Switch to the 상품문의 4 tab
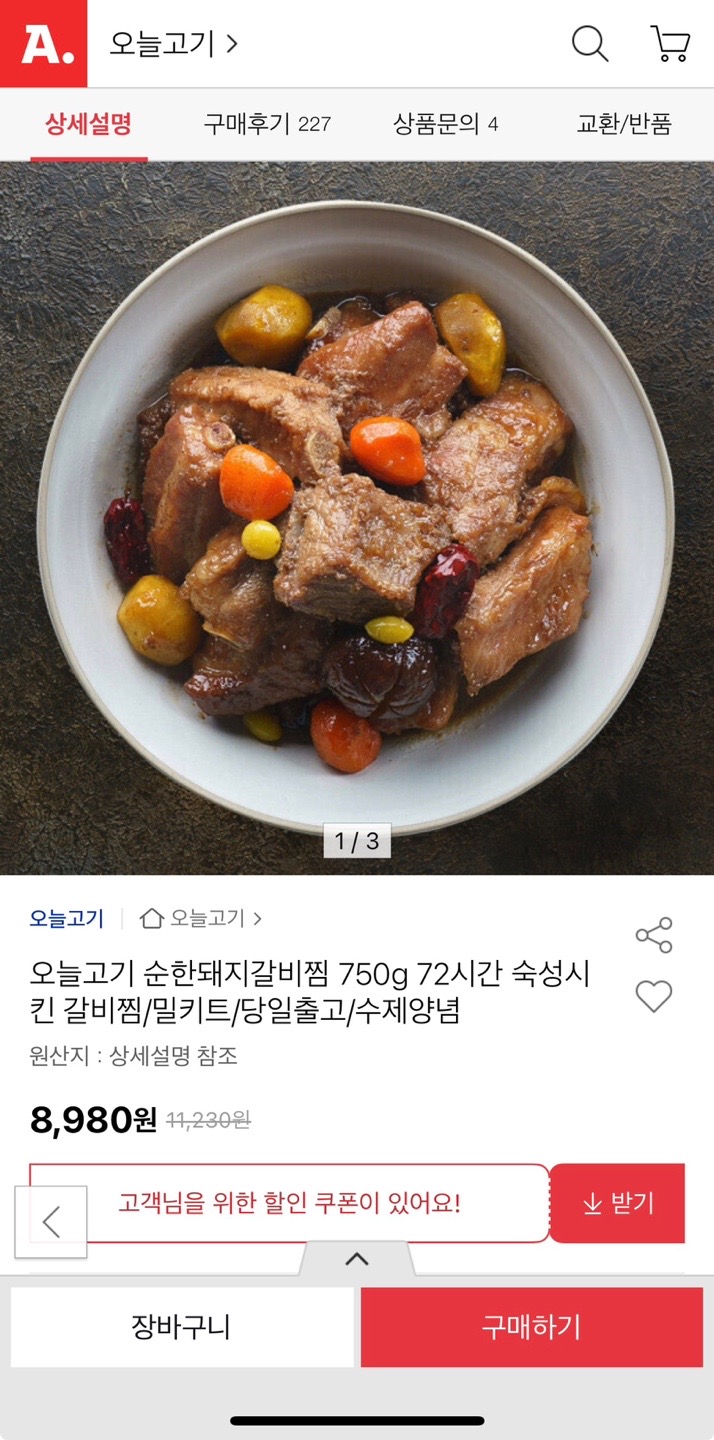Image resolution: width=714 pixels, height=1440 pixels. (445, 124)
